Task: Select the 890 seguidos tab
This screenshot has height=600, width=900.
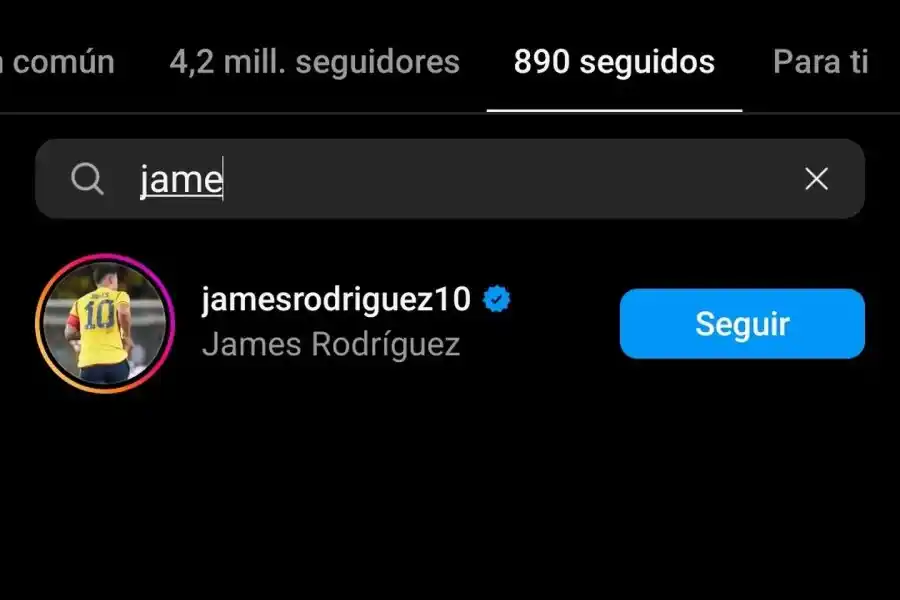Action: click(x=614, y=62)
